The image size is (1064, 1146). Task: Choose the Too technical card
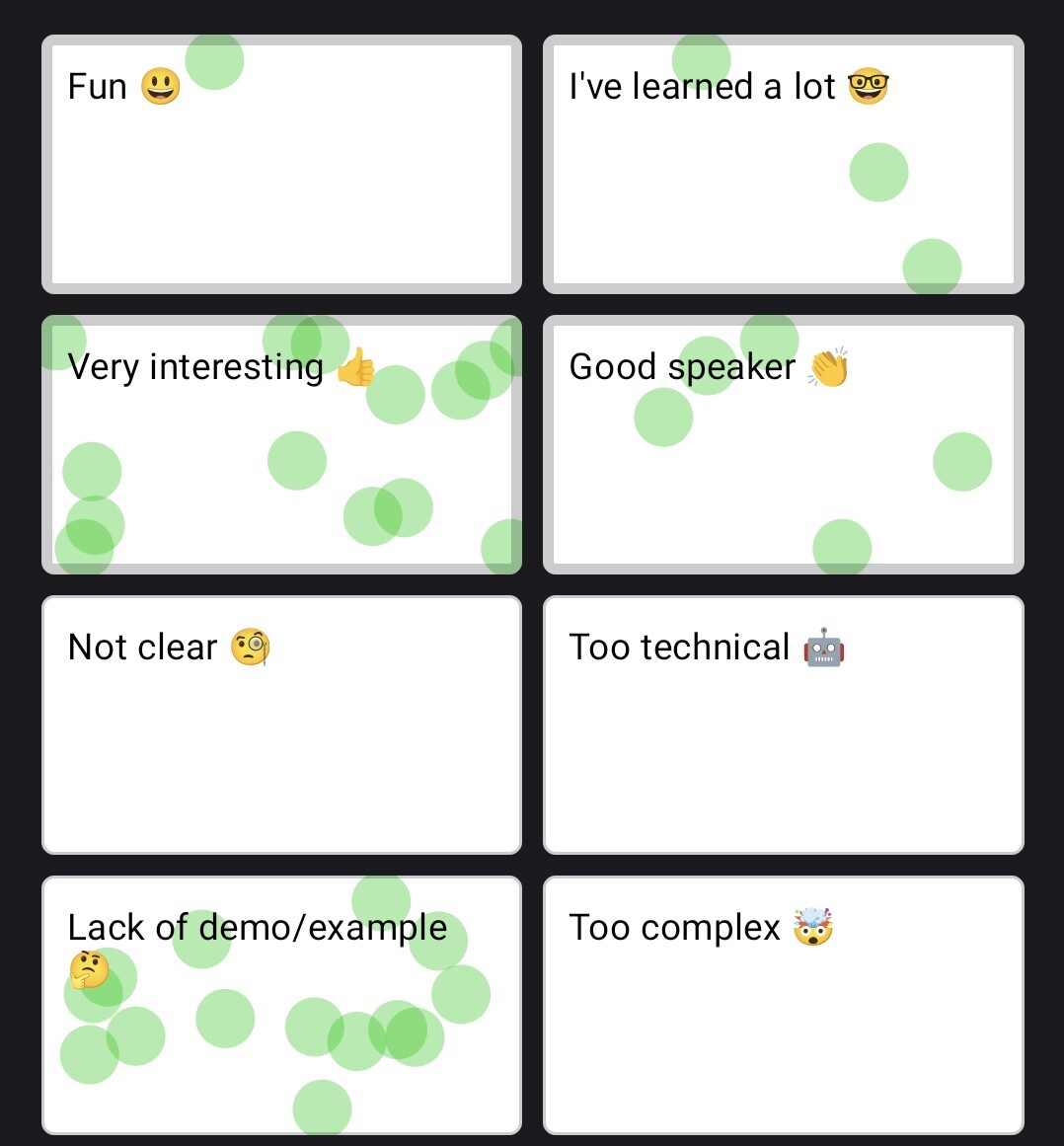pyautogui.click(x=783, y=726)
